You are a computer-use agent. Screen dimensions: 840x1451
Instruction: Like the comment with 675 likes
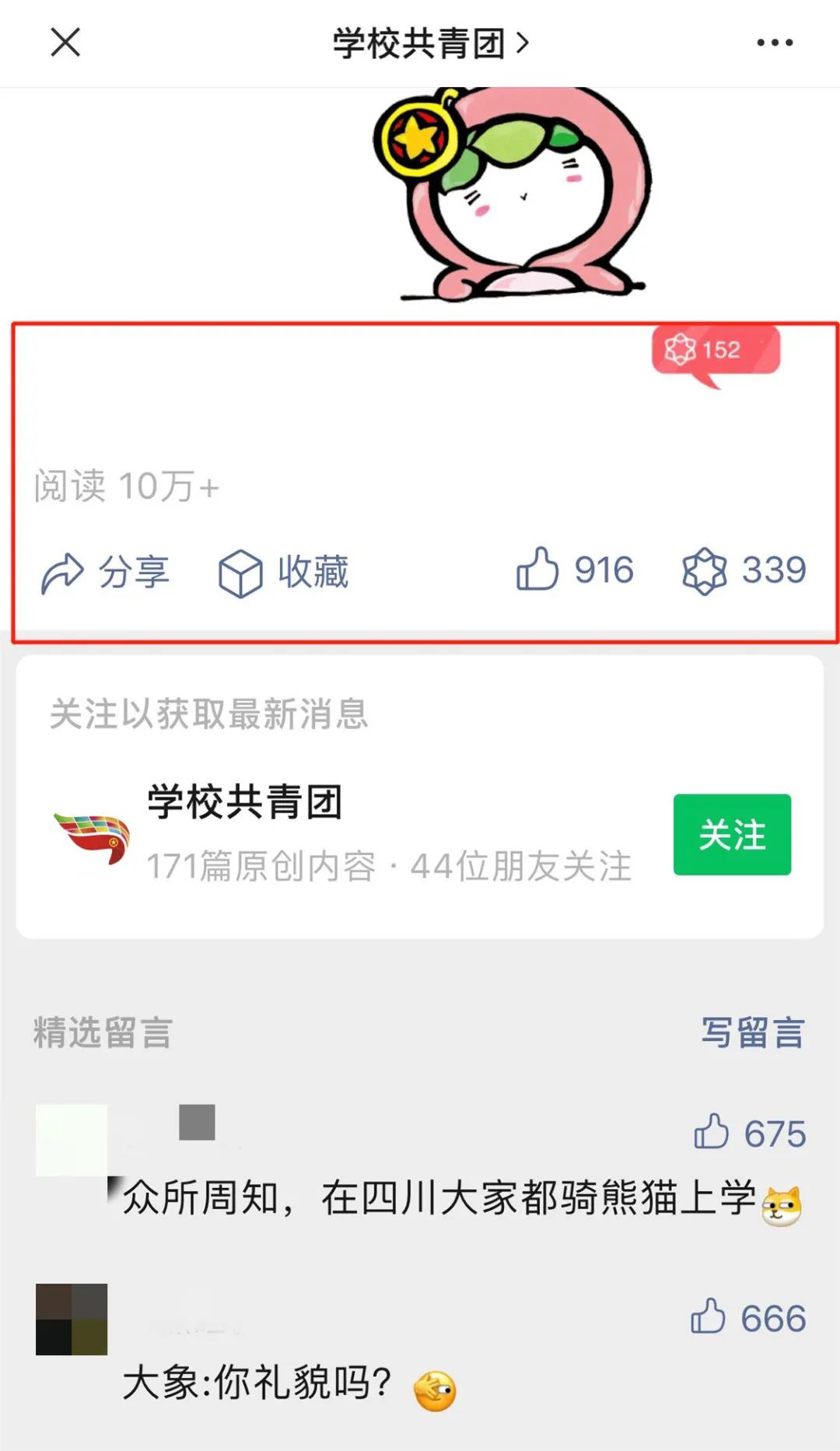pos(749,1133)
